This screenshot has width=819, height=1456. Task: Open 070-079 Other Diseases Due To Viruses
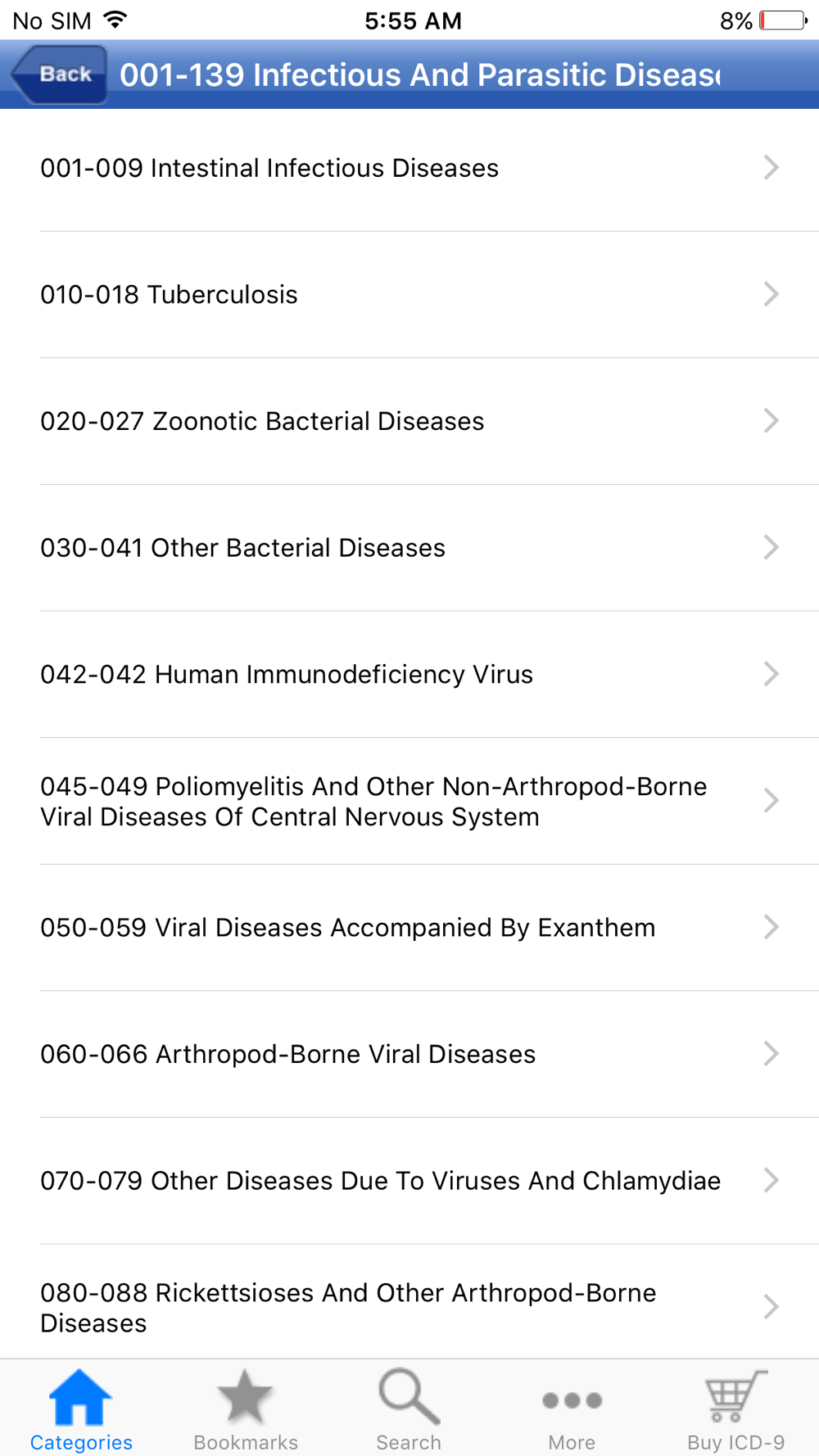tap(409, 1181)
